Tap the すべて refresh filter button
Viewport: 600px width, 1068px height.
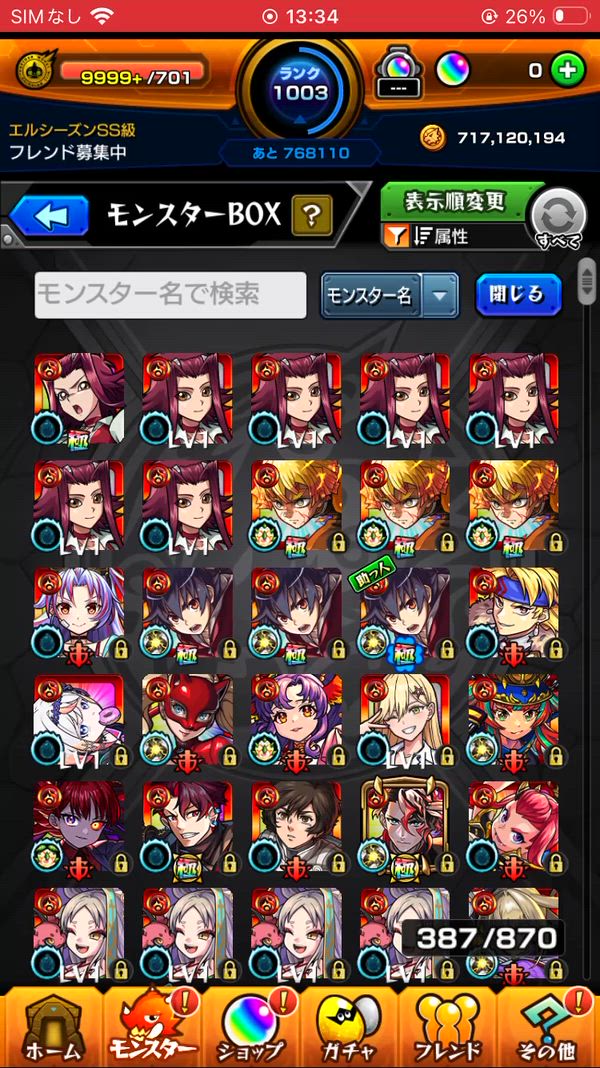(x=558, y=216)
